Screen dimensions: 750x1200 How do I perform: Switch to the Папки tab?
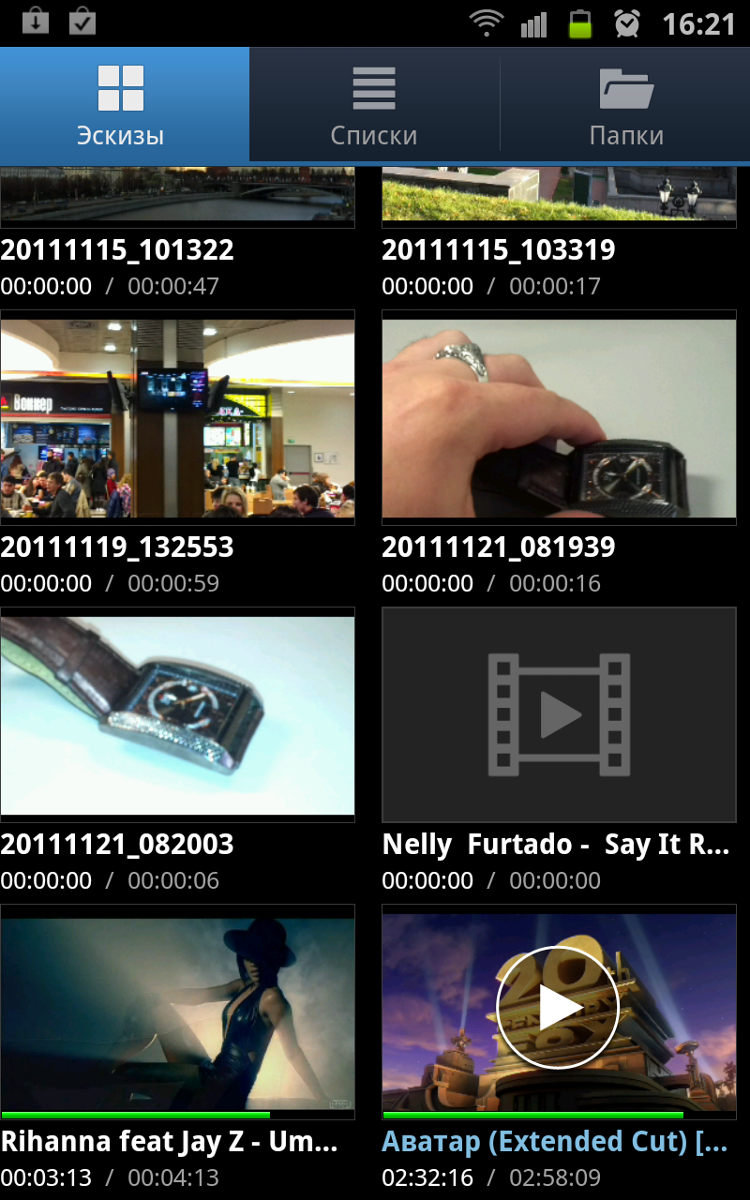tap(626, 104)
